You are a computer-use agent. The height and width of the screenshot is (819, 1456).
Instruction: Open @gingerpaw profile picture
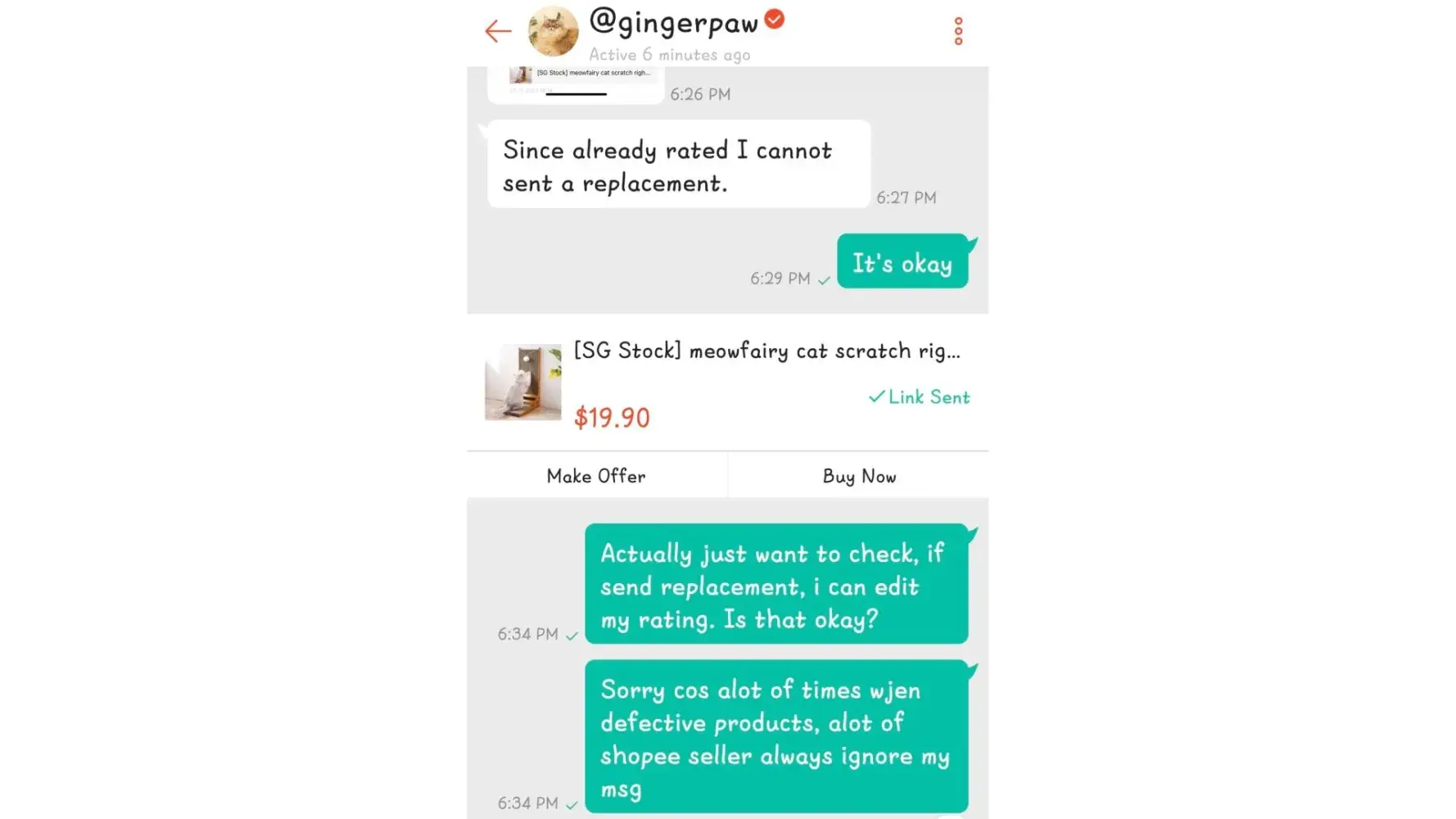553,31
